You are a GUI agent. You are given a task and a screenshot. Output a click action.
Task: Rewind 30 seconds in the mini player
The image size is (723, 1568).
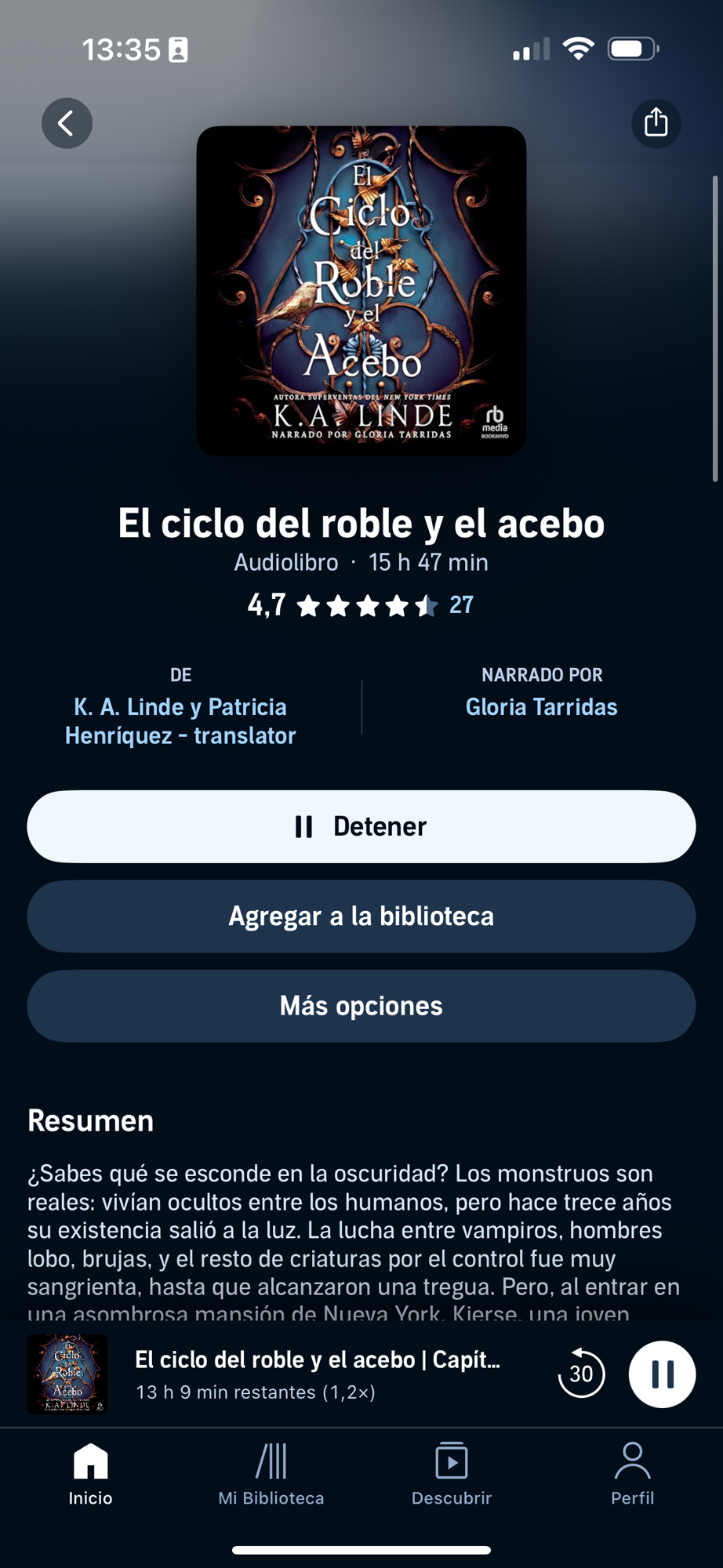(x=581, y=1374)
